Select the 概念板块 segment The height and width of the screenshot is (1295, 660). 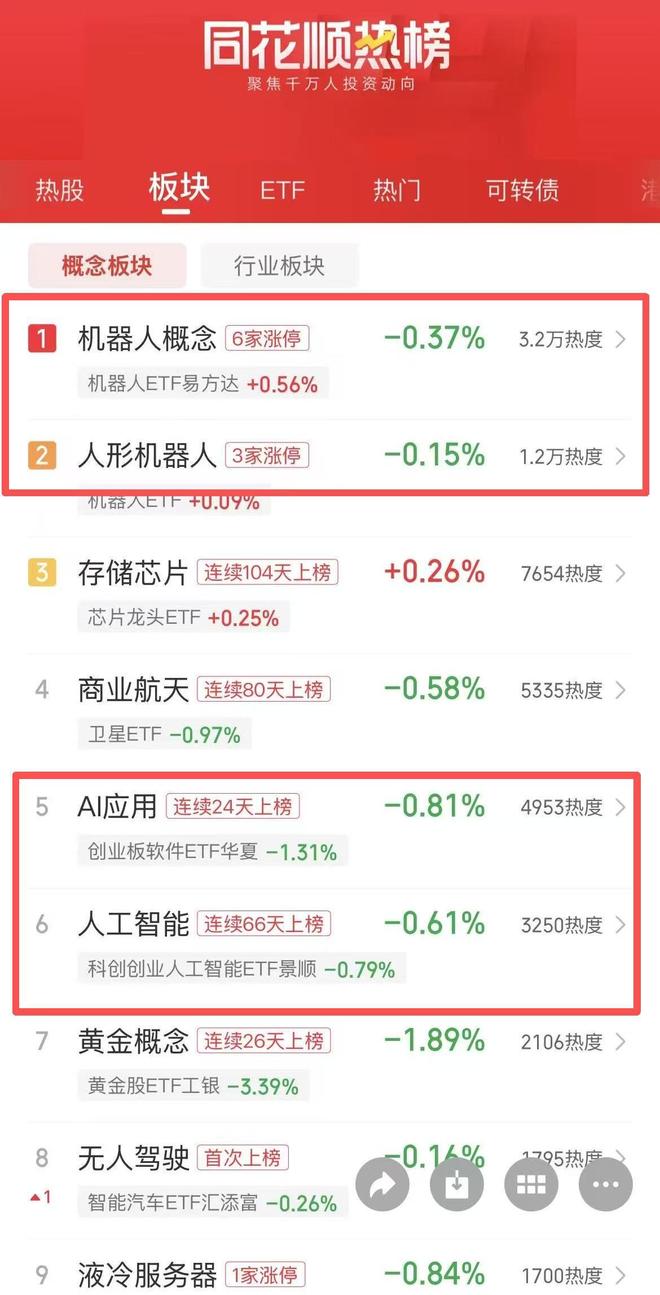107,265
